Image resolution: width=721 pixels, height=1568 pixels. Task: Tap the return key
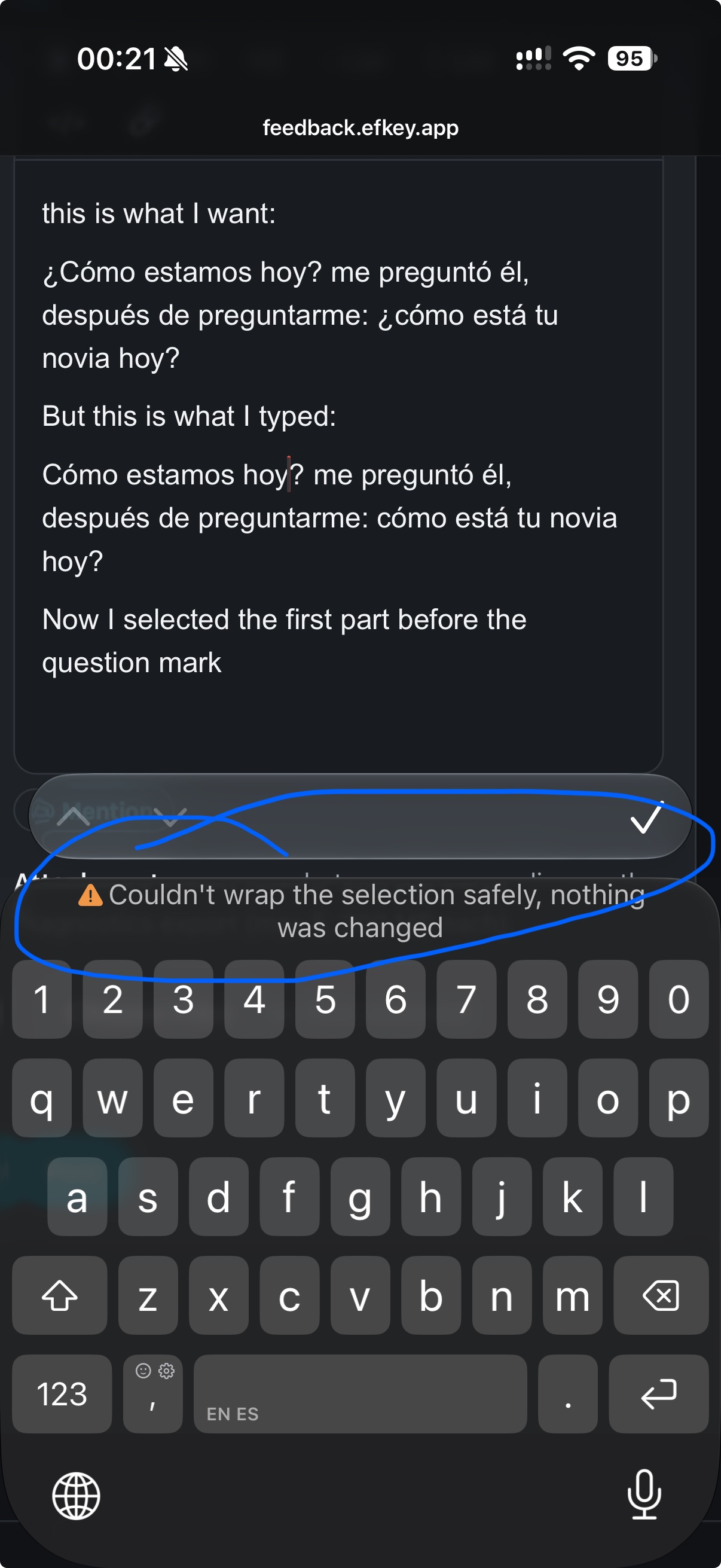pos(659,1394)
